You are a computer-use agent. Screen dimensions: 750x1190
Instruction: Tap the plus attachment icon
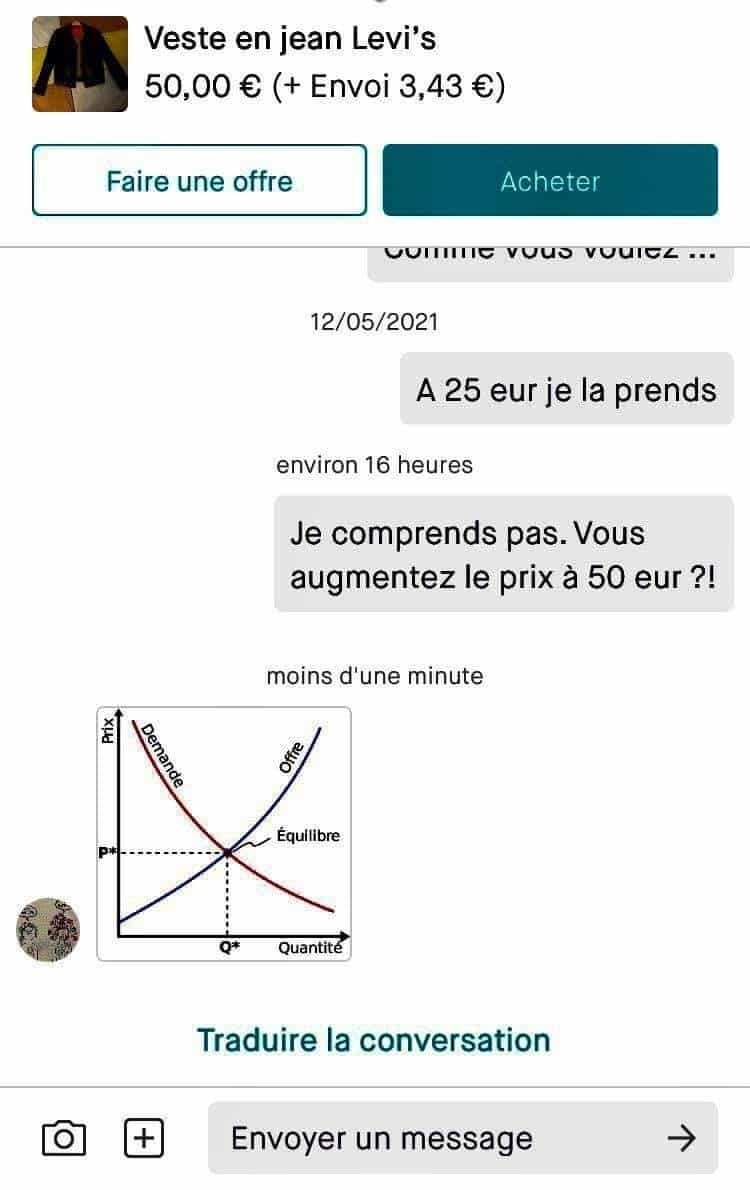(144, 1138)
